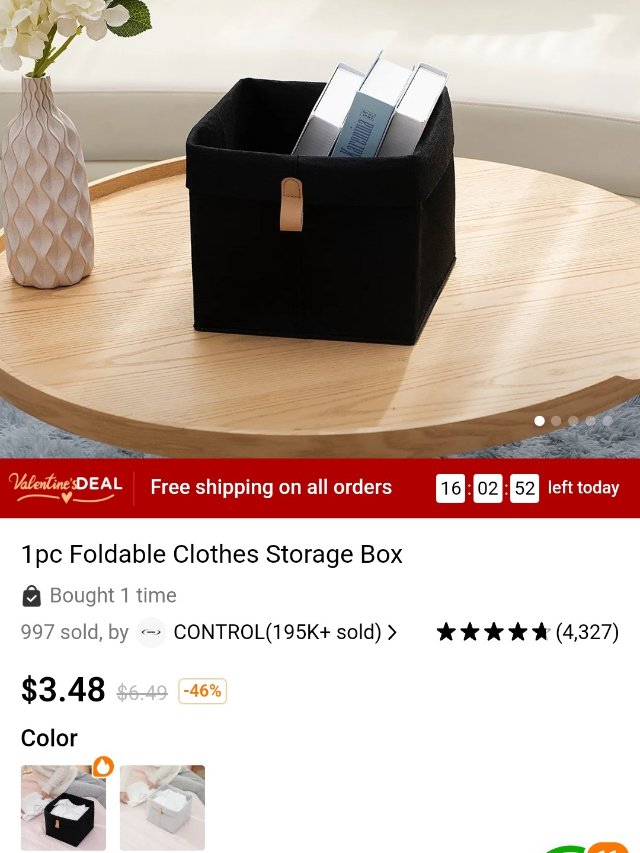Open the CONTROL seller store link
Viewport: 640px width, 853px height.
276,632
